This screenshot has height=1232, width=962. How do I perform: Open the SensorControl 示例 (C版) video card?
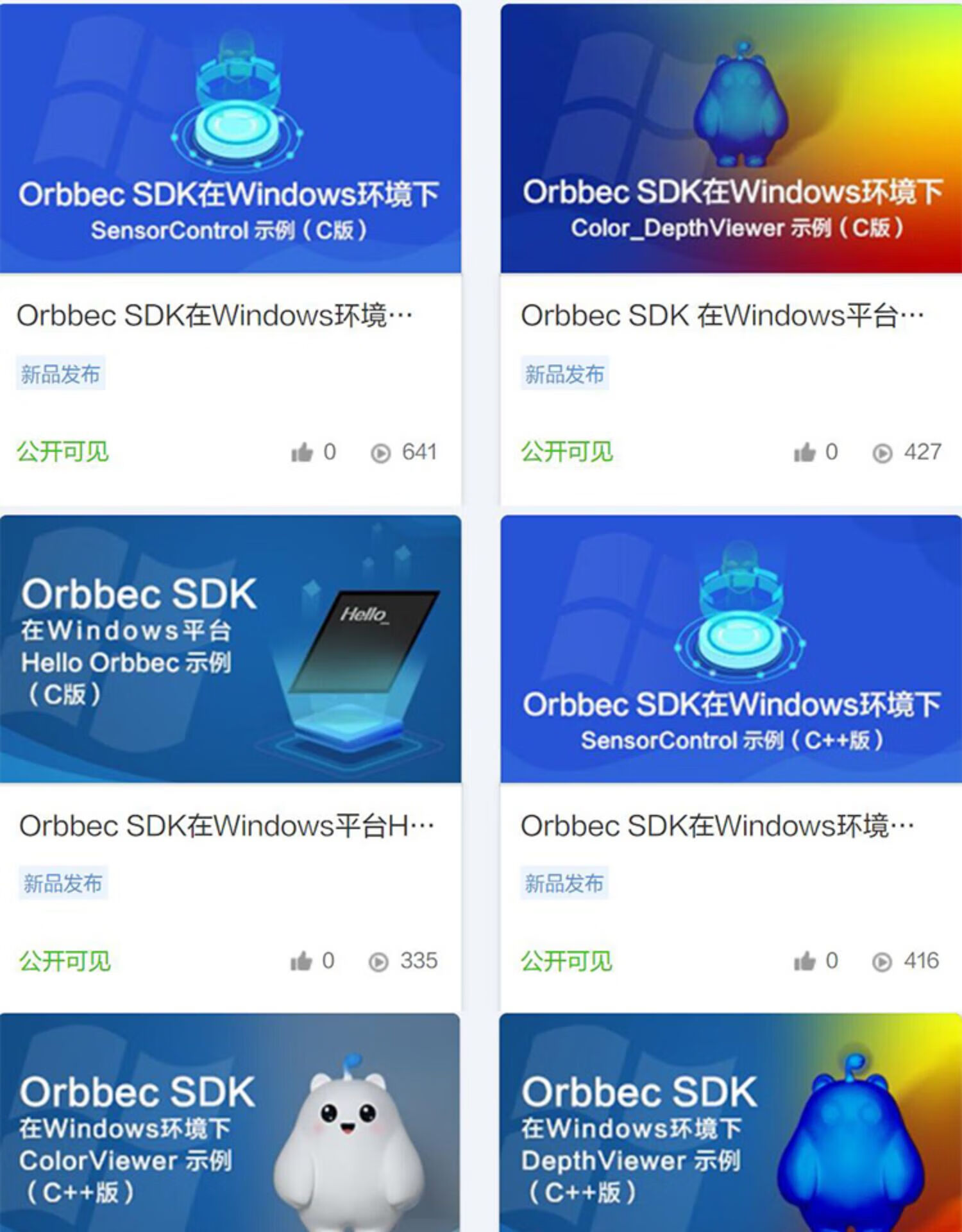(230, 139)
